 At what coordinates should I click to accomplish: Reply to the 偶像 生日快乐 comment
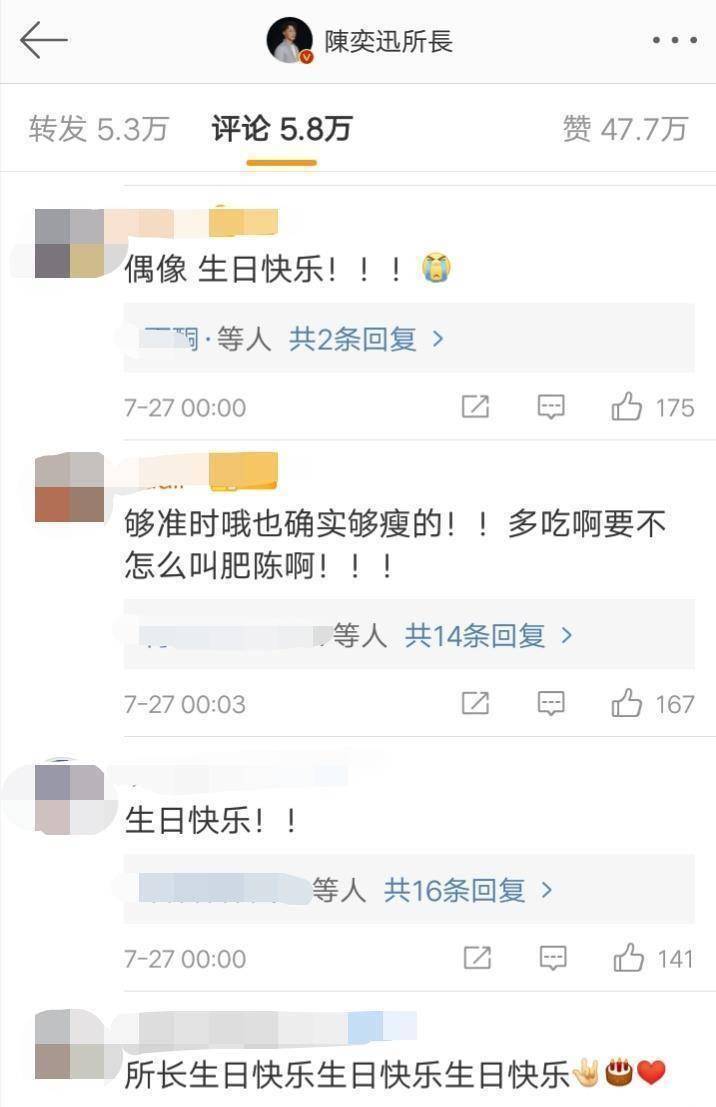click(551, 407)
